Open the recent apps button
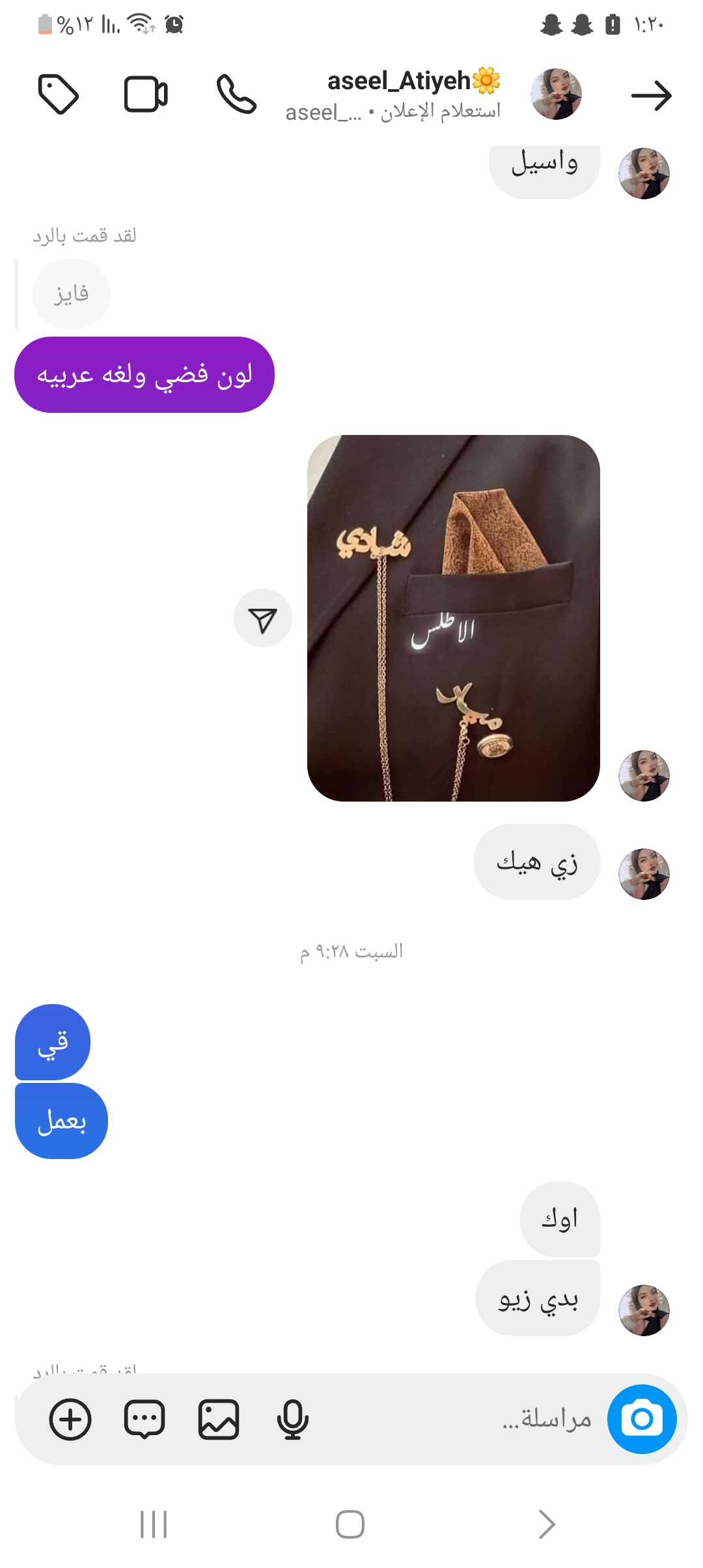Viewport: 703px width, 1568px height. [154, 1524]
